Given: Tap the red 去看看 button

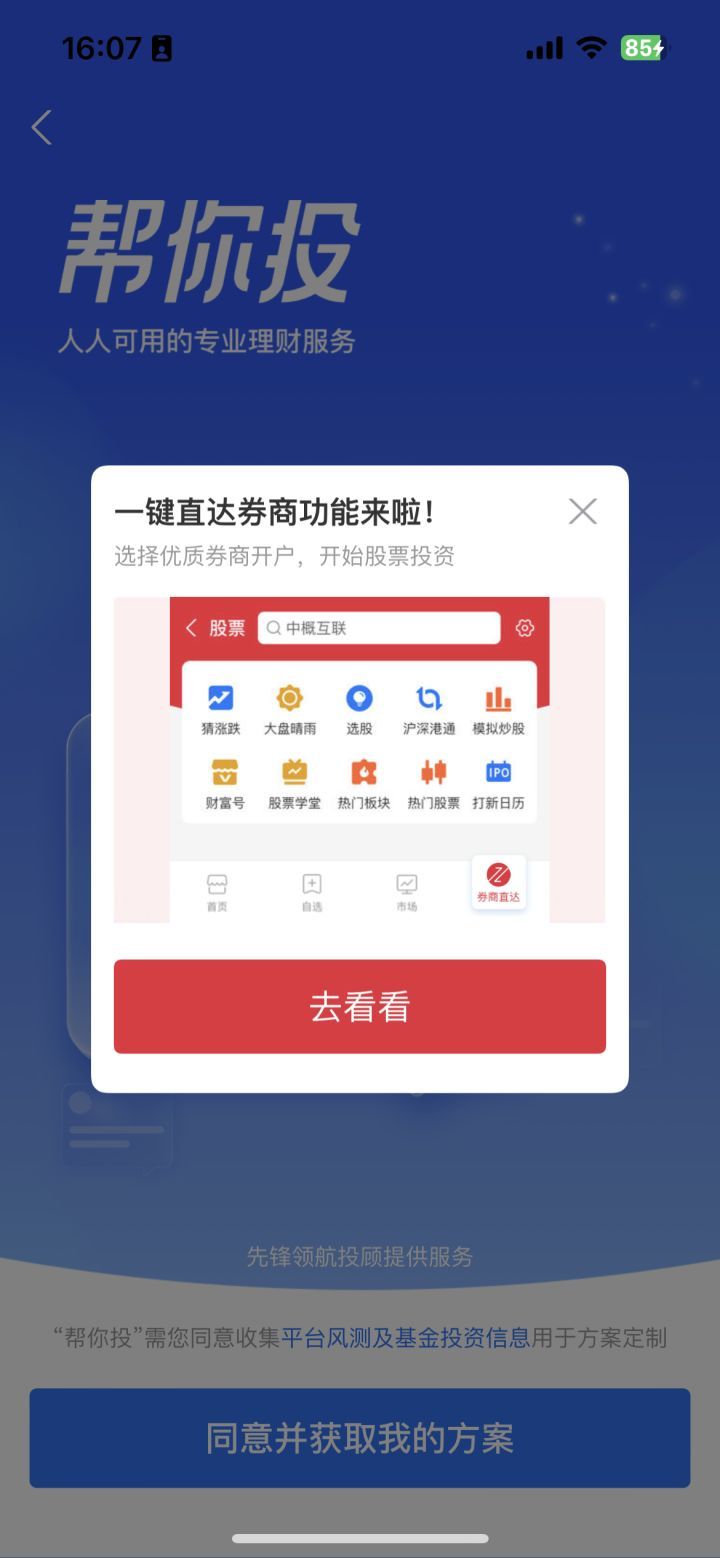Looking at the screenshot, I should click(359, 1006).
